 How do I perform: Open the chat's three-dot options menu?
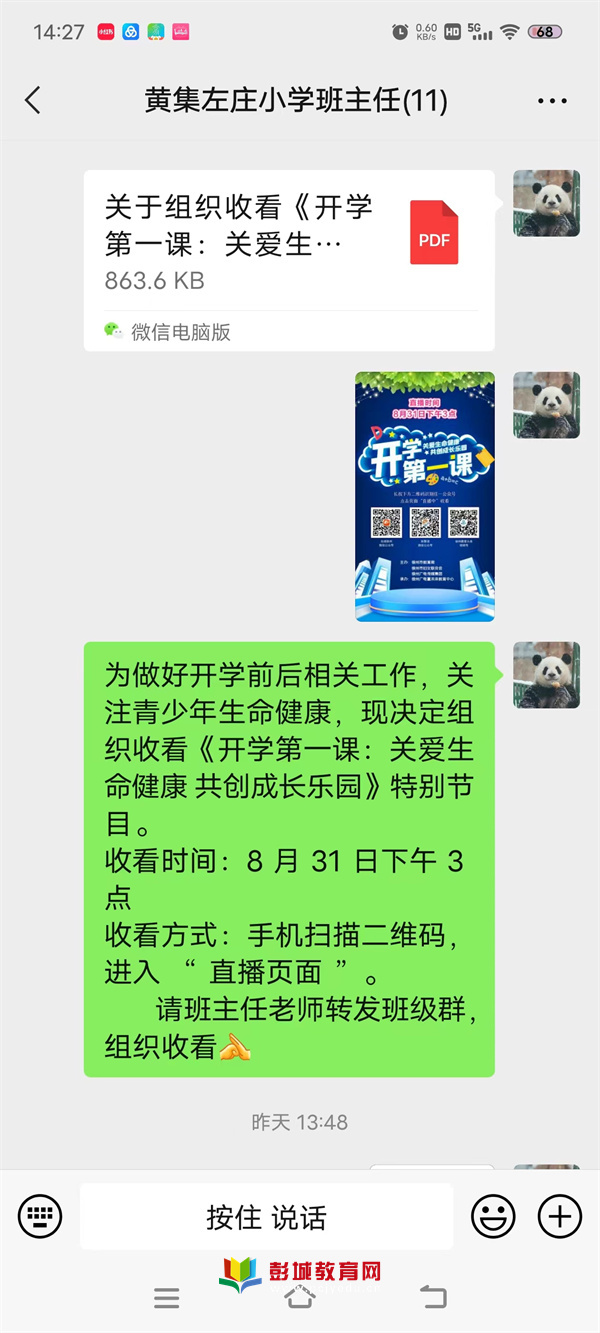coord(552,101)
